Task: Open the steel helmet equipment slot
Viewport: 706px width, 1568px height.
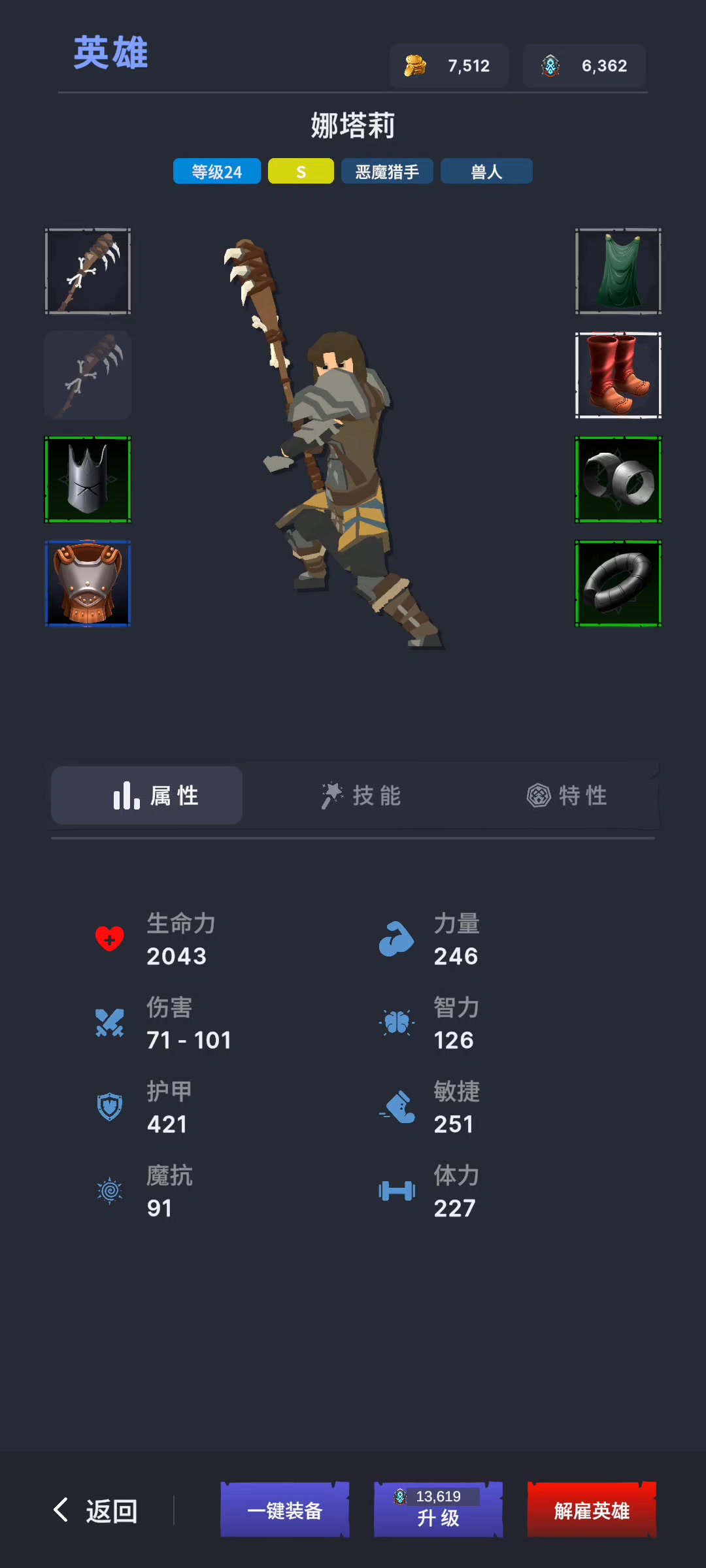Action: (88, 480)
